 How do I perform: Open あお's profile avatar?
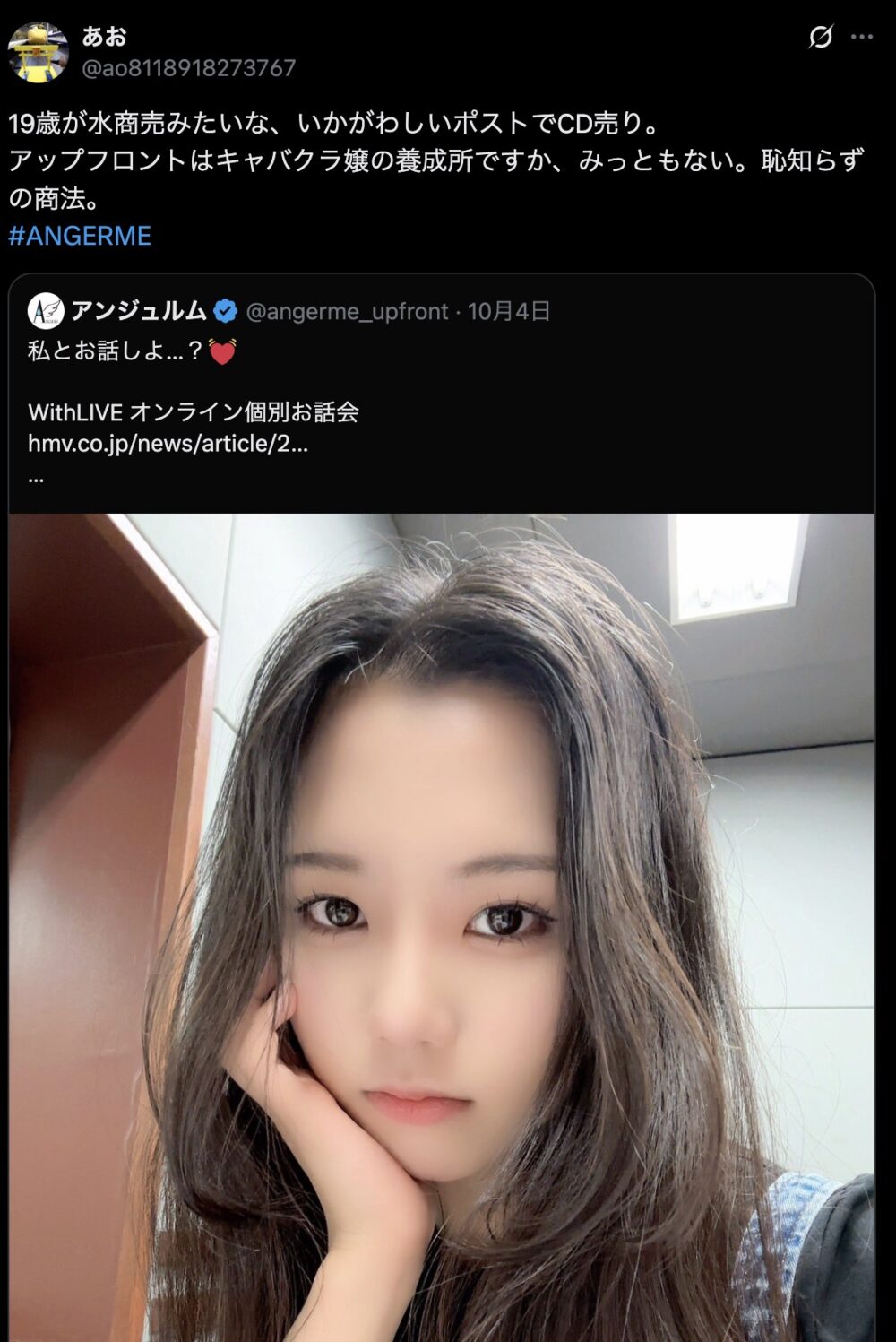tap(38, 52)
